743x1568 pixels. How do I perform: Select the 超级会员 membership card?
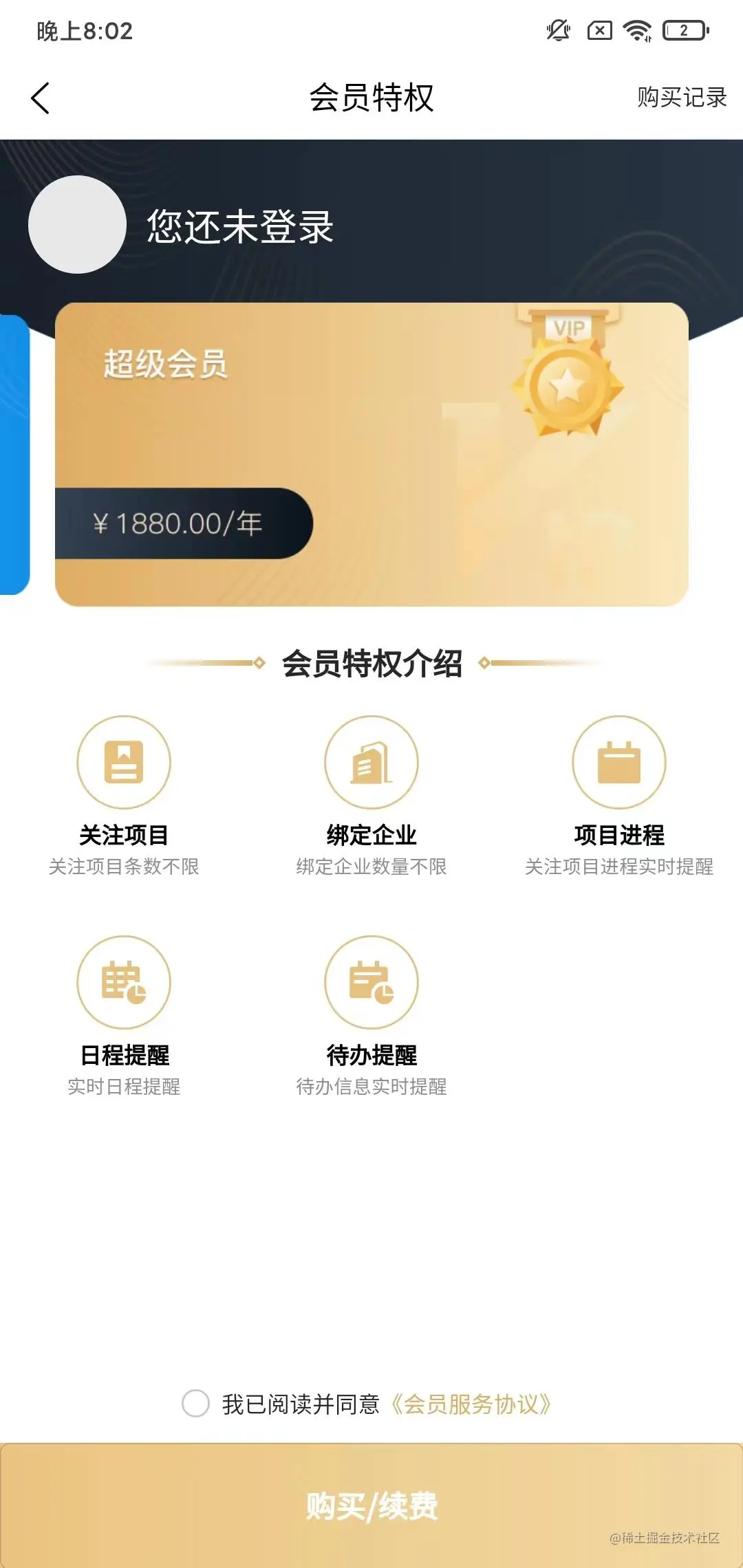pos(371,454)
